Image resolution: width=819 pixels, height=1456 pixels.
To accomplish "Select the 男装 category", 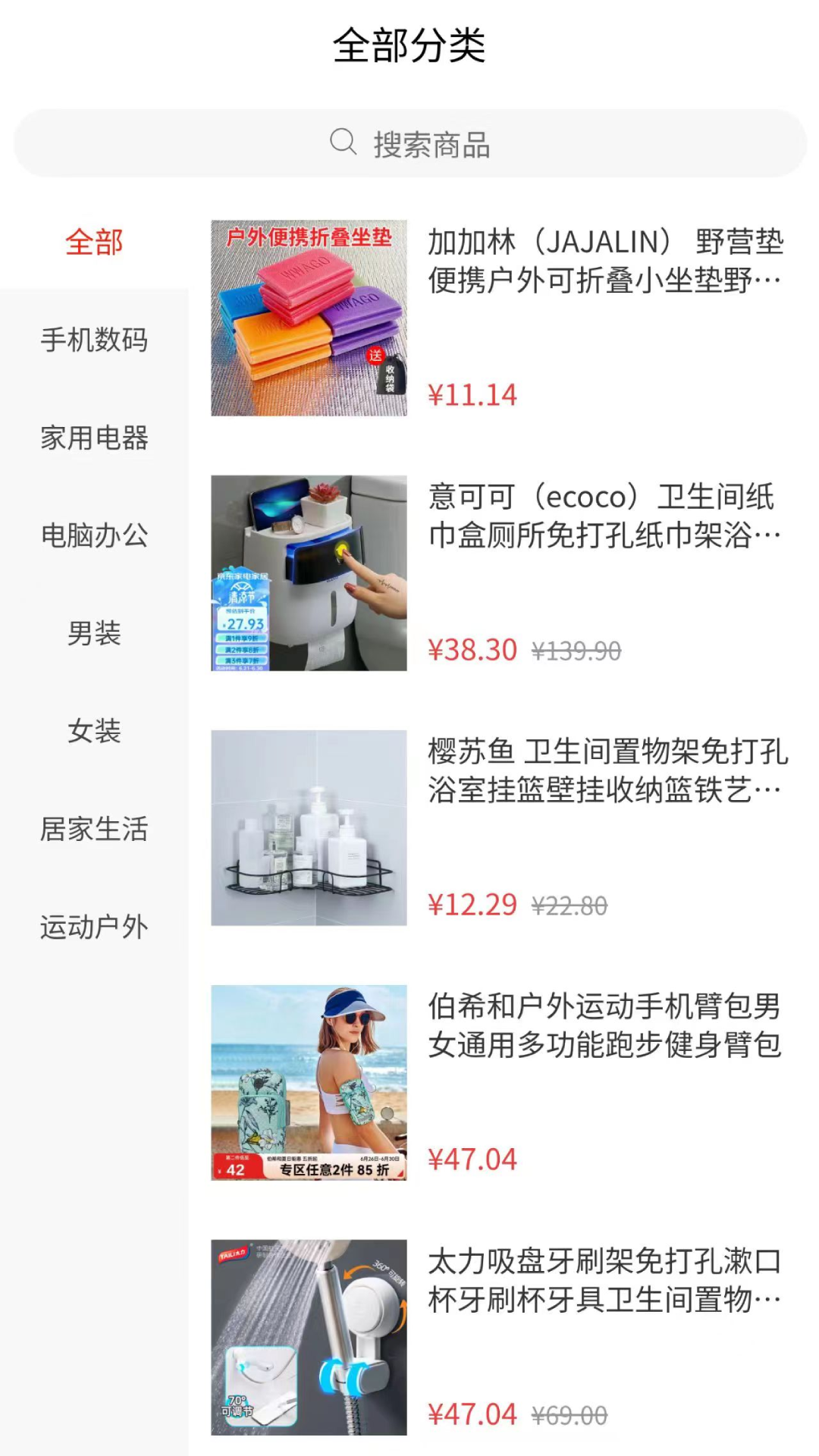I will [x=94, y=634].
